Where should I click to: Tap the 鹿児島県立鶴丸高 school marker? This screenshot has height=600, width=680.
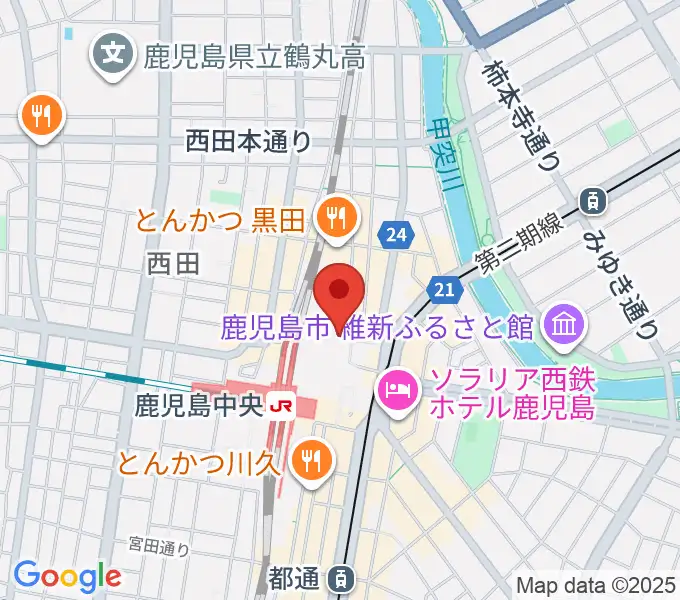pyautogui.click(x=116, y=52)
